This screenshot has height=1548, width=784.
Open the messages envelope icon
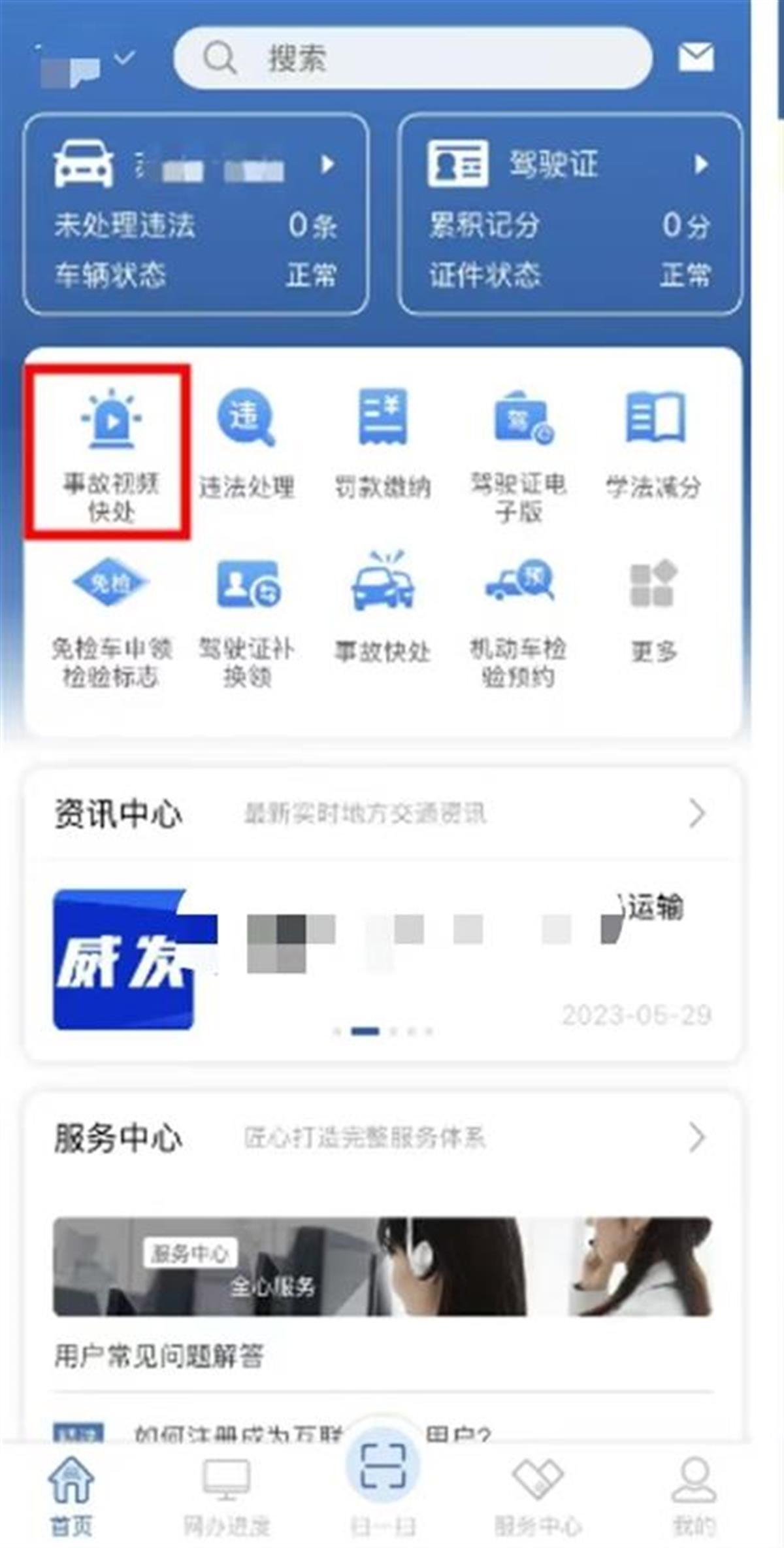point(696,58)
